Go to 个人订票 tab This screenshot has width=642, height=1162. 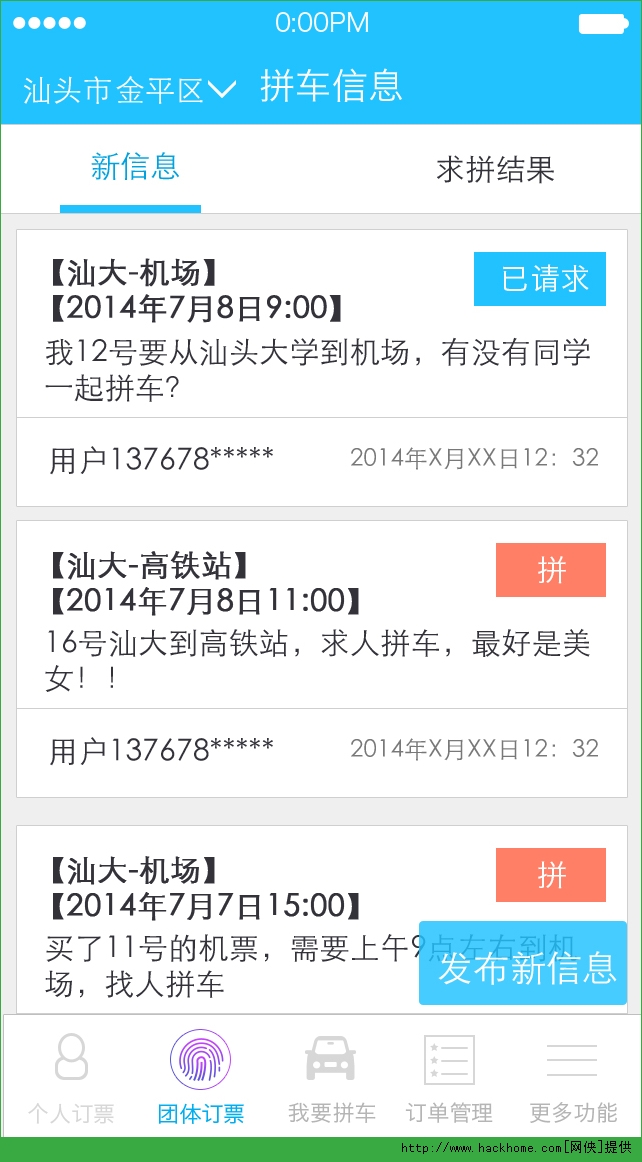click(71, 1078)
